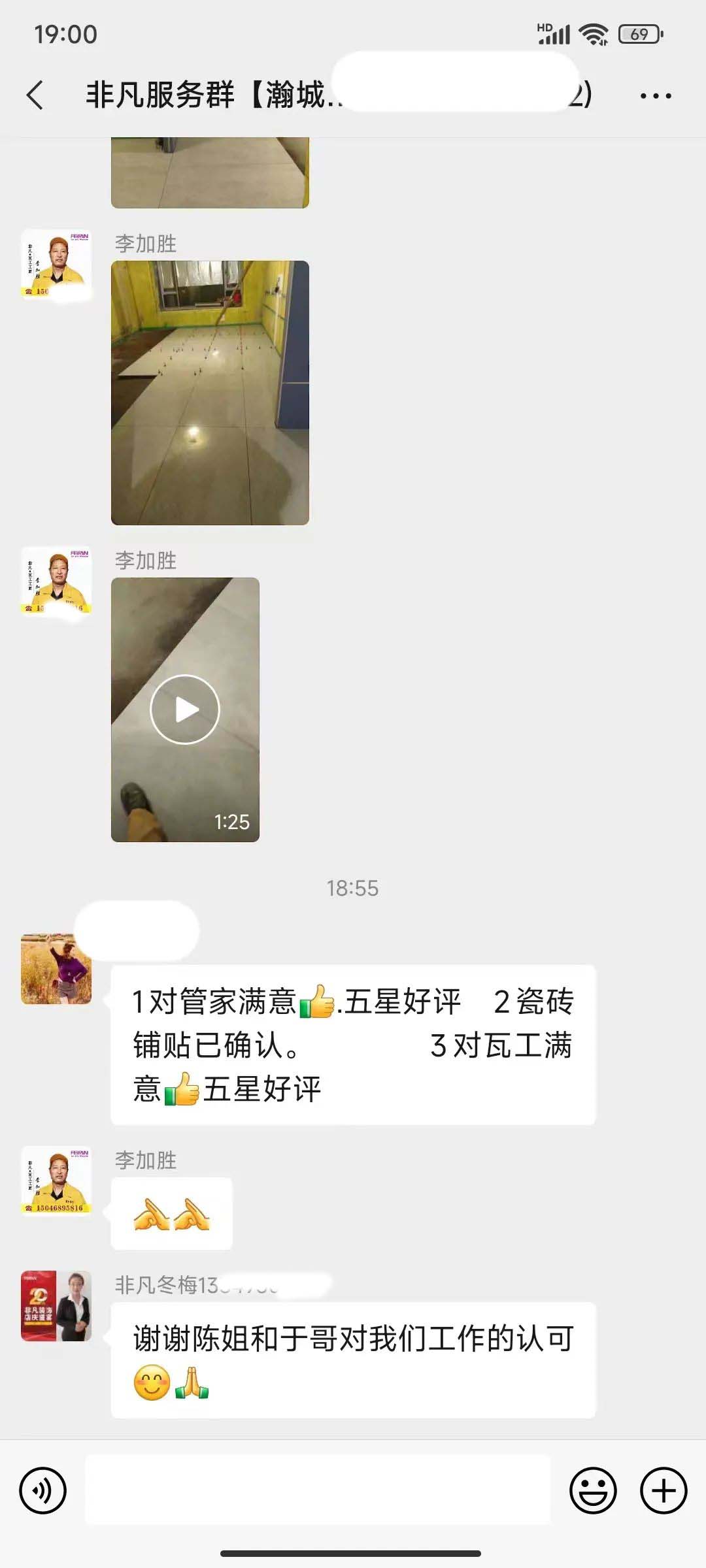The height and width of the screenshot is (1568, 706).
Task: Open the yellow-walled room tile photo
Action: tap(210, 393)
